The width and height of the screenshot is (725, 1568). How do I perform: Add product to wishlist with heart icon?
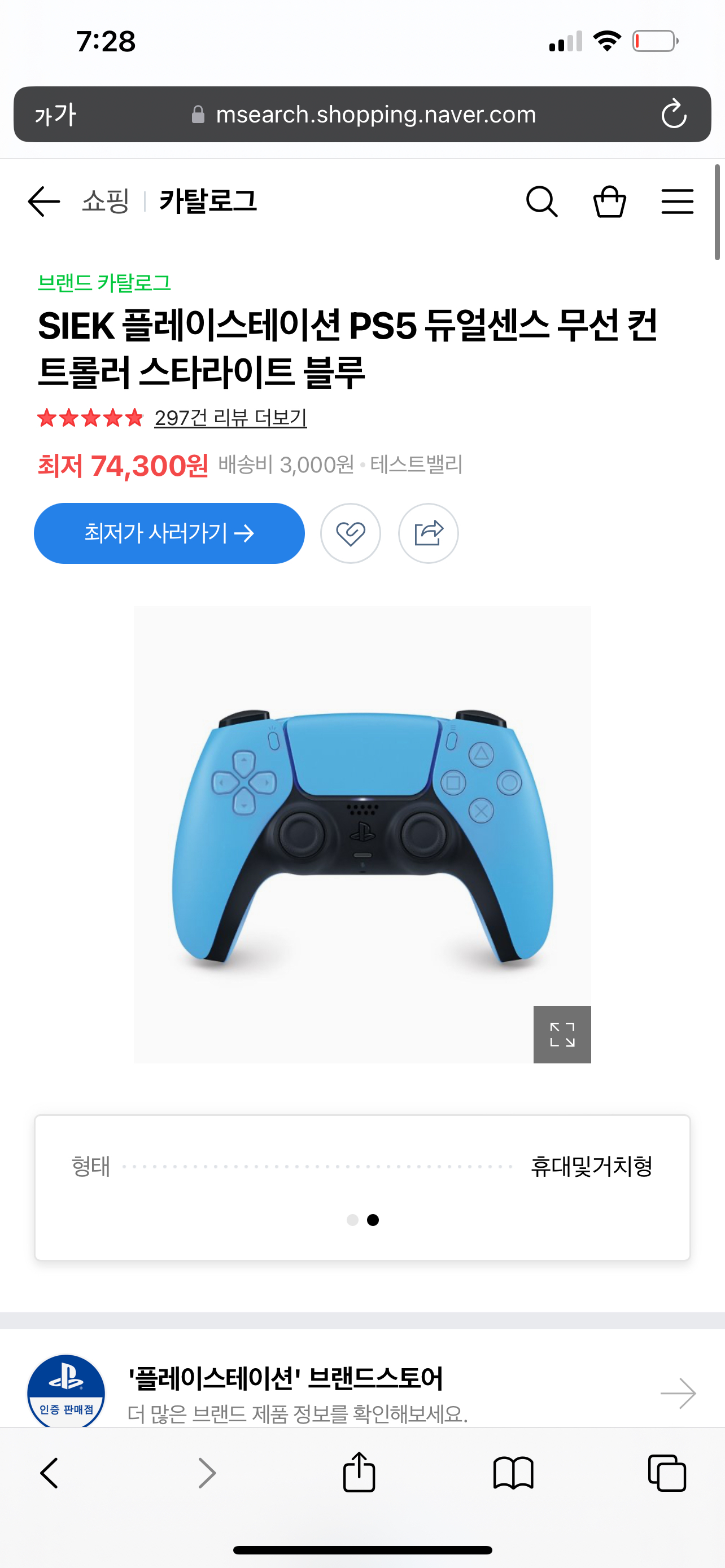(351, 533)
